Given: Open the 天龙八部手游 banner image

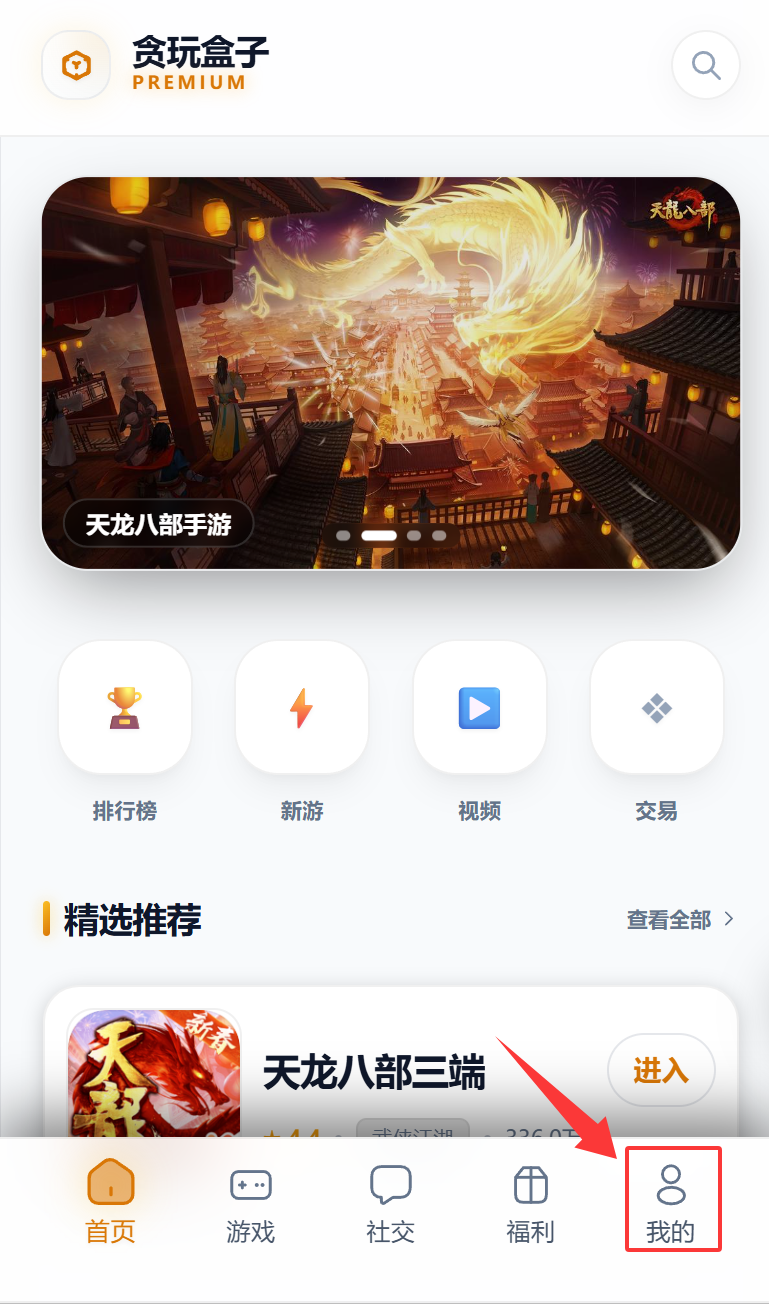Looking at the screenshot, I should click(x=390, y=373).
